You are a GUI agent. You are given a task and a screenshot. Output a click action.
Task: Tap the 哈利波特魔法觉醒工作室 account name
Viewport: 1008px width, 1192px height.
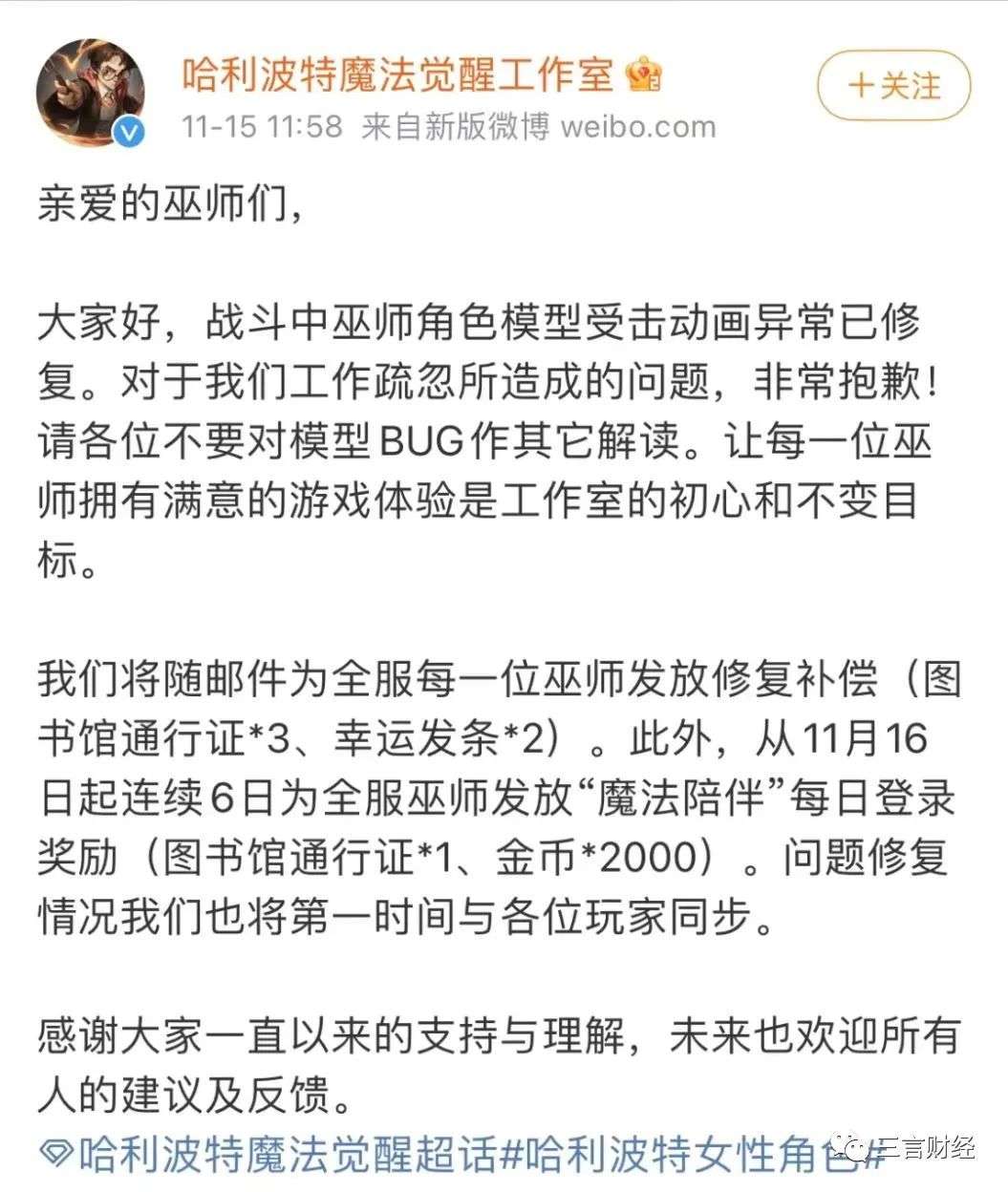coord(397,74)
